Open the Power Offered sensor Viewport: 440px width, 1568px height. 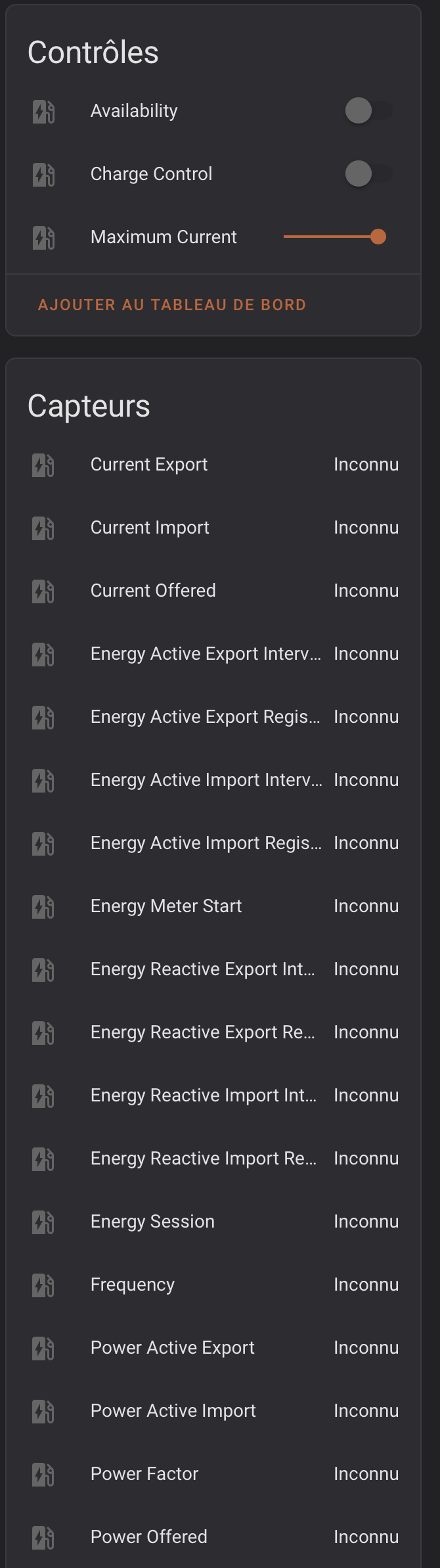tap(149, 1537)
